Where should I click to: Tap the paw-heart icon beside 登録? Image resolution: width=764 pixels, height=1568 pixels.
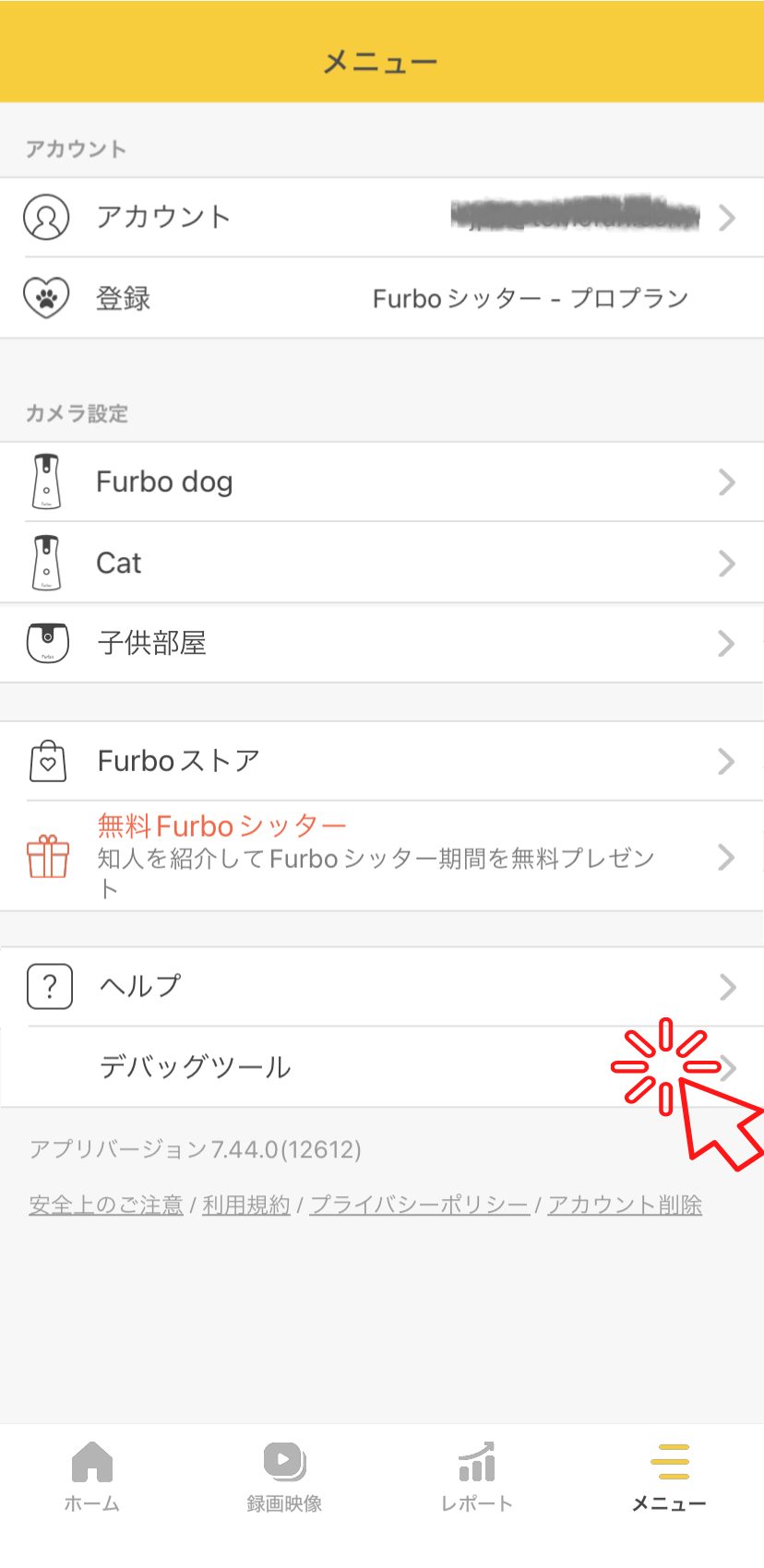pos(47,298)
